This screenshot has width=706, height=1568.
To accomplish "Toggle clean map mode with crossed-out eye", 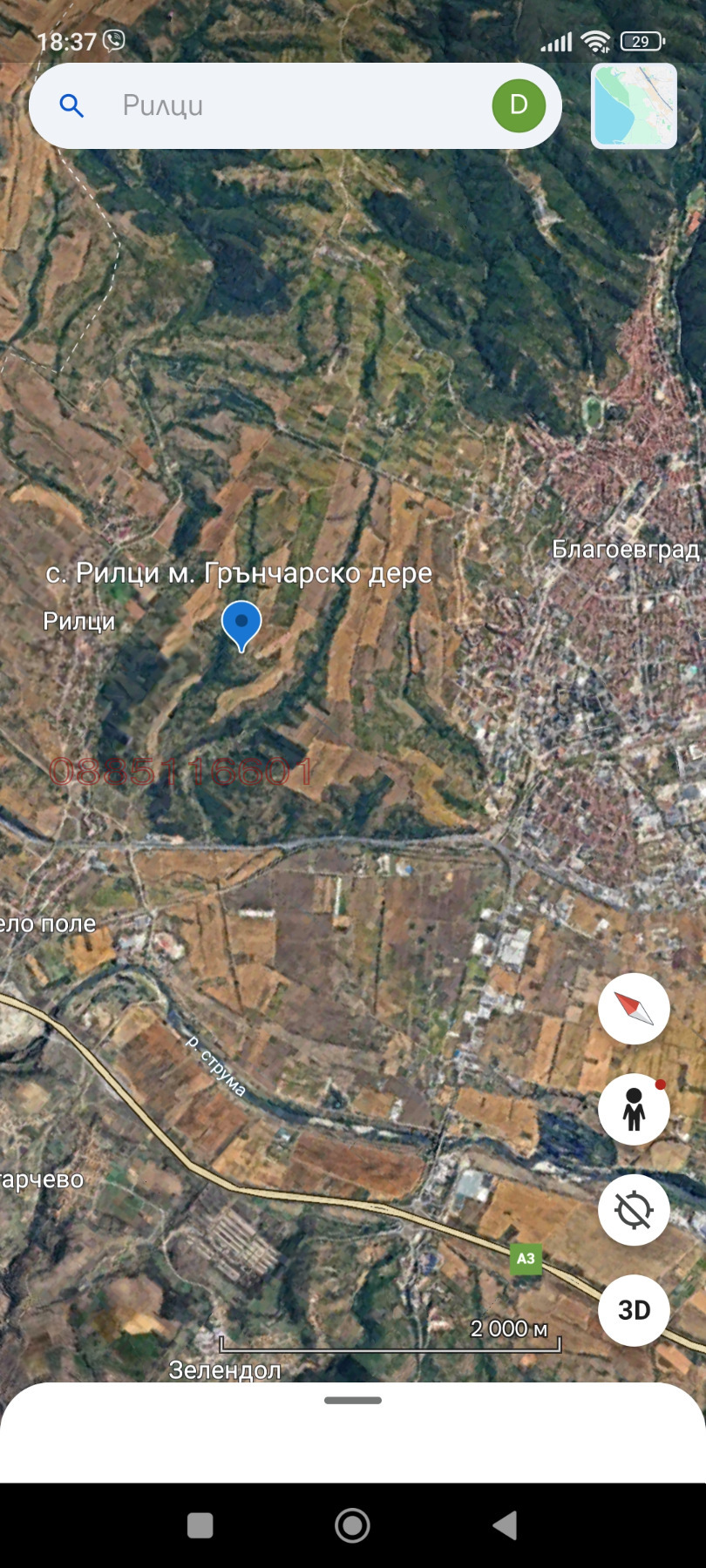I will coord(634,1209).
